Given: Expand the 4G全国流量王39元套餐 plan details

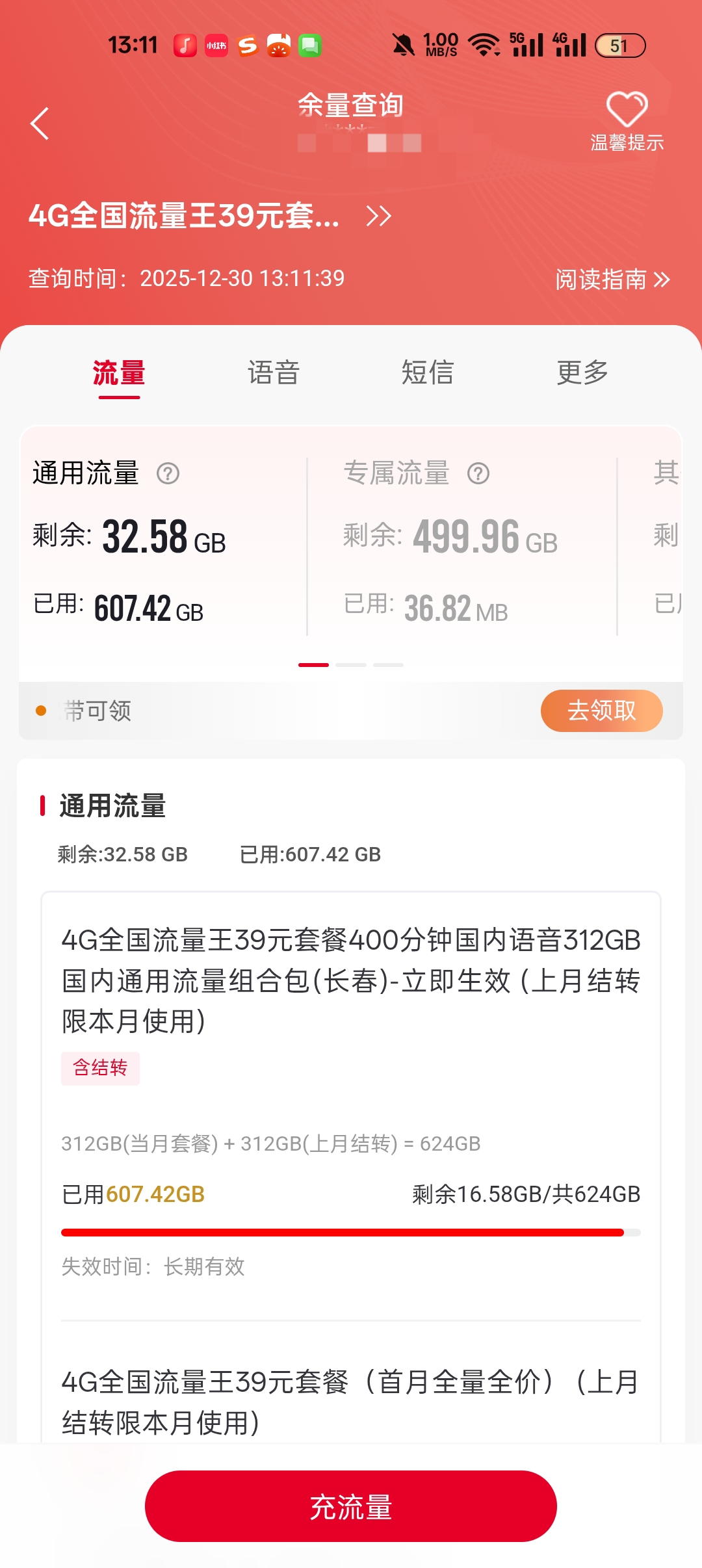Looking at the screenshot, I should pyautogui.click(x=378, y=216).
